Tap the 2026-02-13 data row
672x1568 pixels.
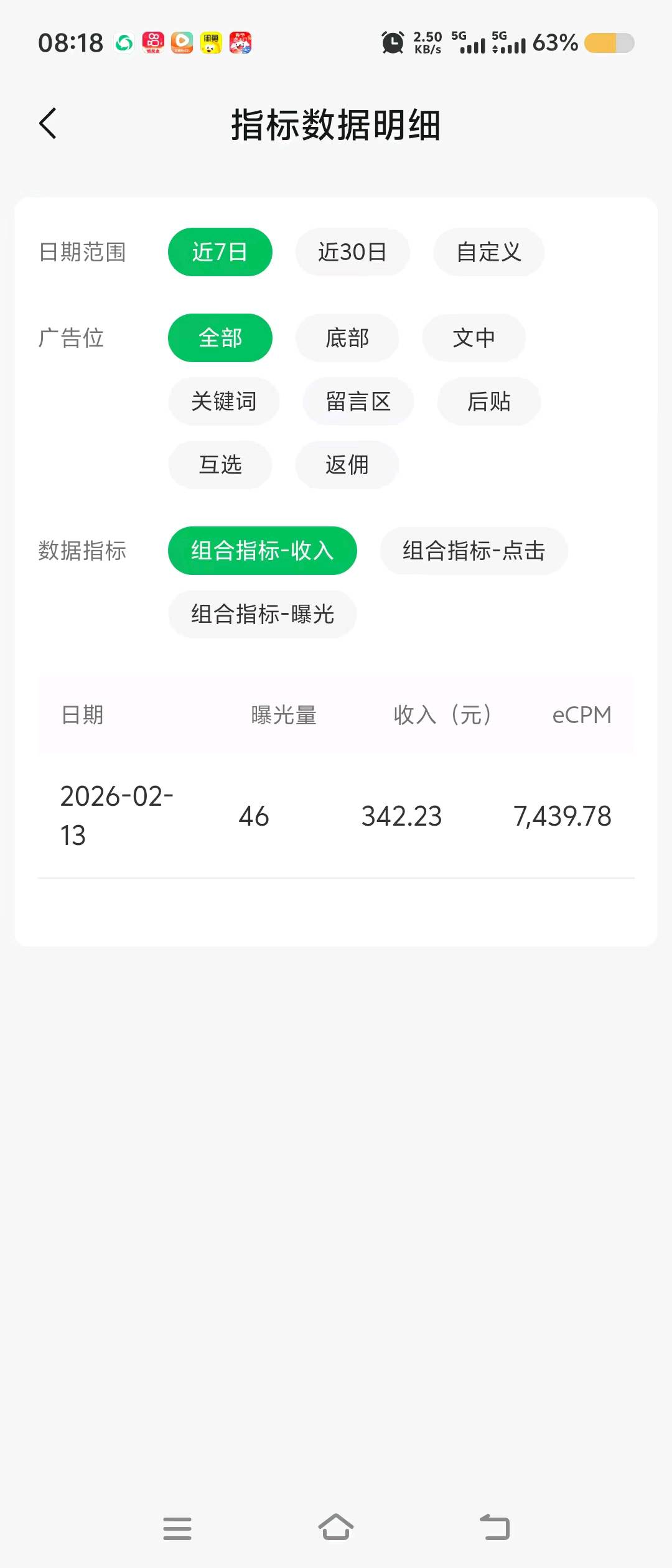point(336,815)
